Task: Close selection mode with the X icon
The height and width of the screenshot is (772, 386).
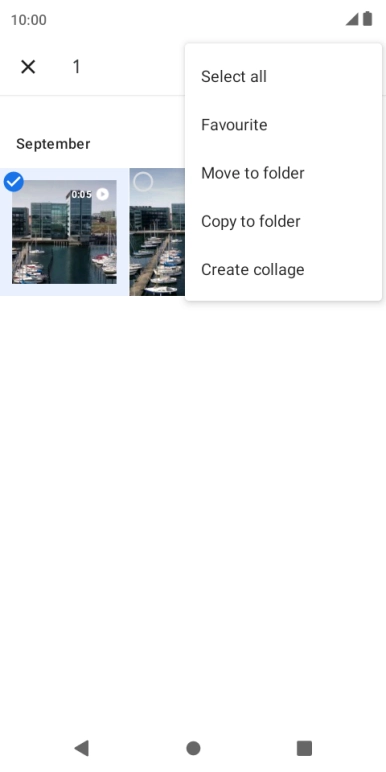Action: pos(28,66)
